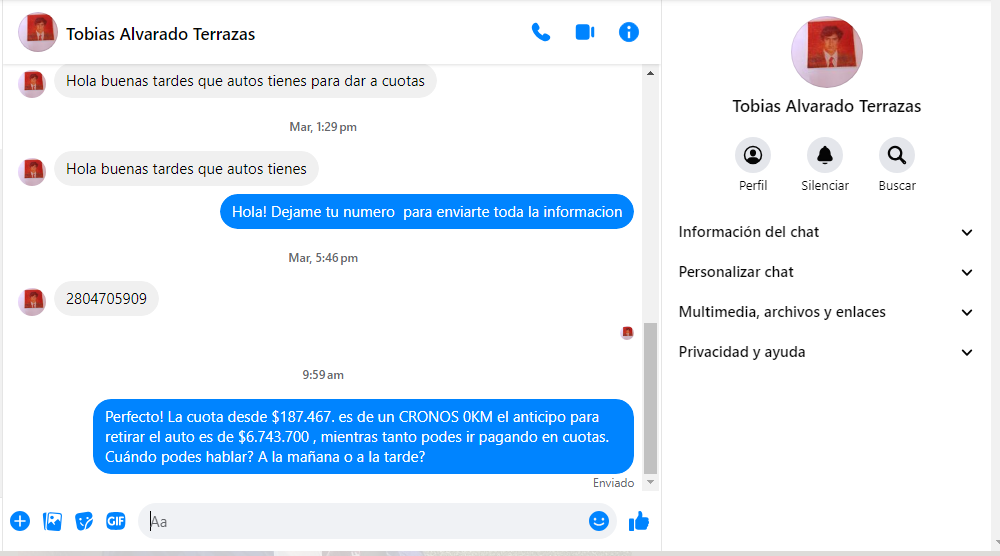Open the emoji picker

click(599, 521)
